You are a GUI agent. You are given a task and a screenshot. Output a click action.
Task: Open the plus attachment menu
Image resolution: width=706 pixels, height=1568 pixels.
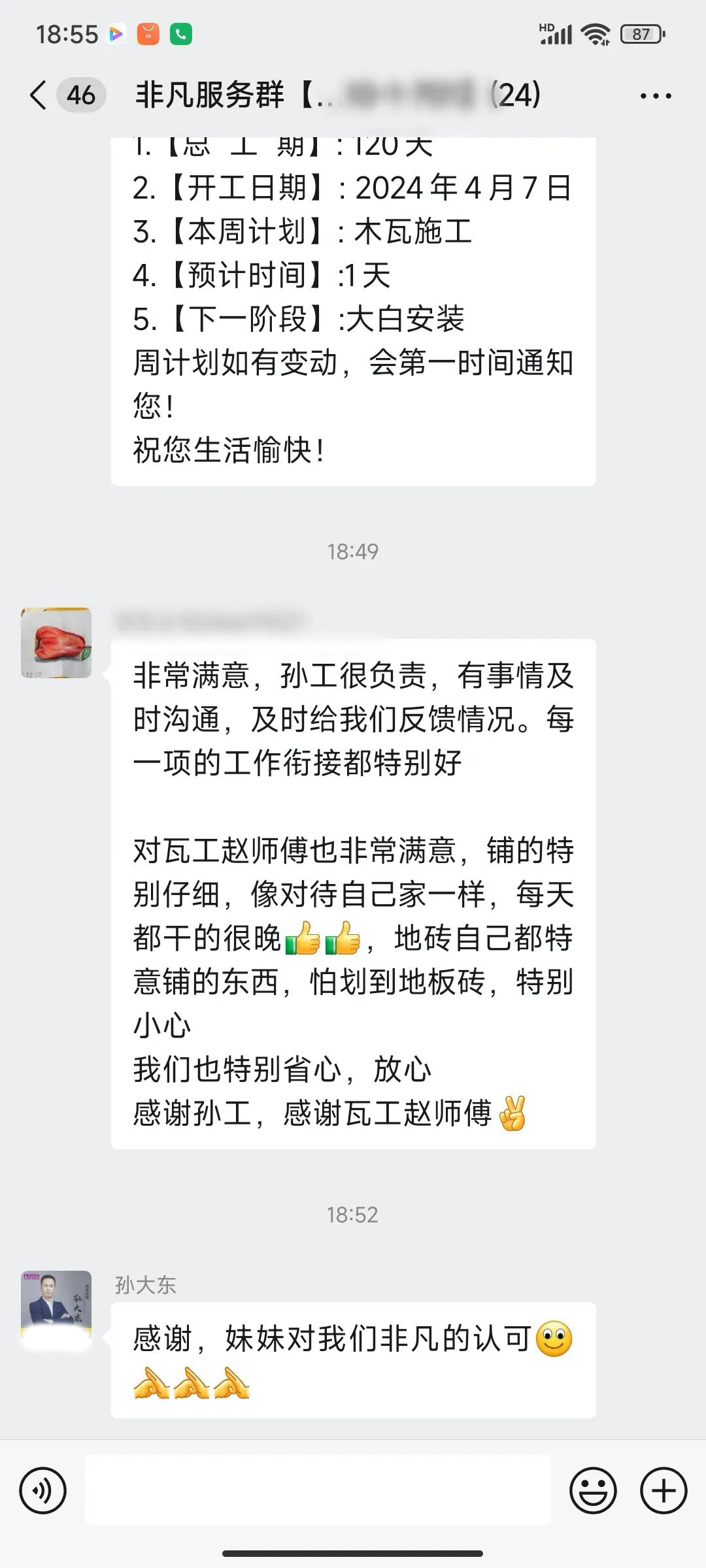[664, 1491]
